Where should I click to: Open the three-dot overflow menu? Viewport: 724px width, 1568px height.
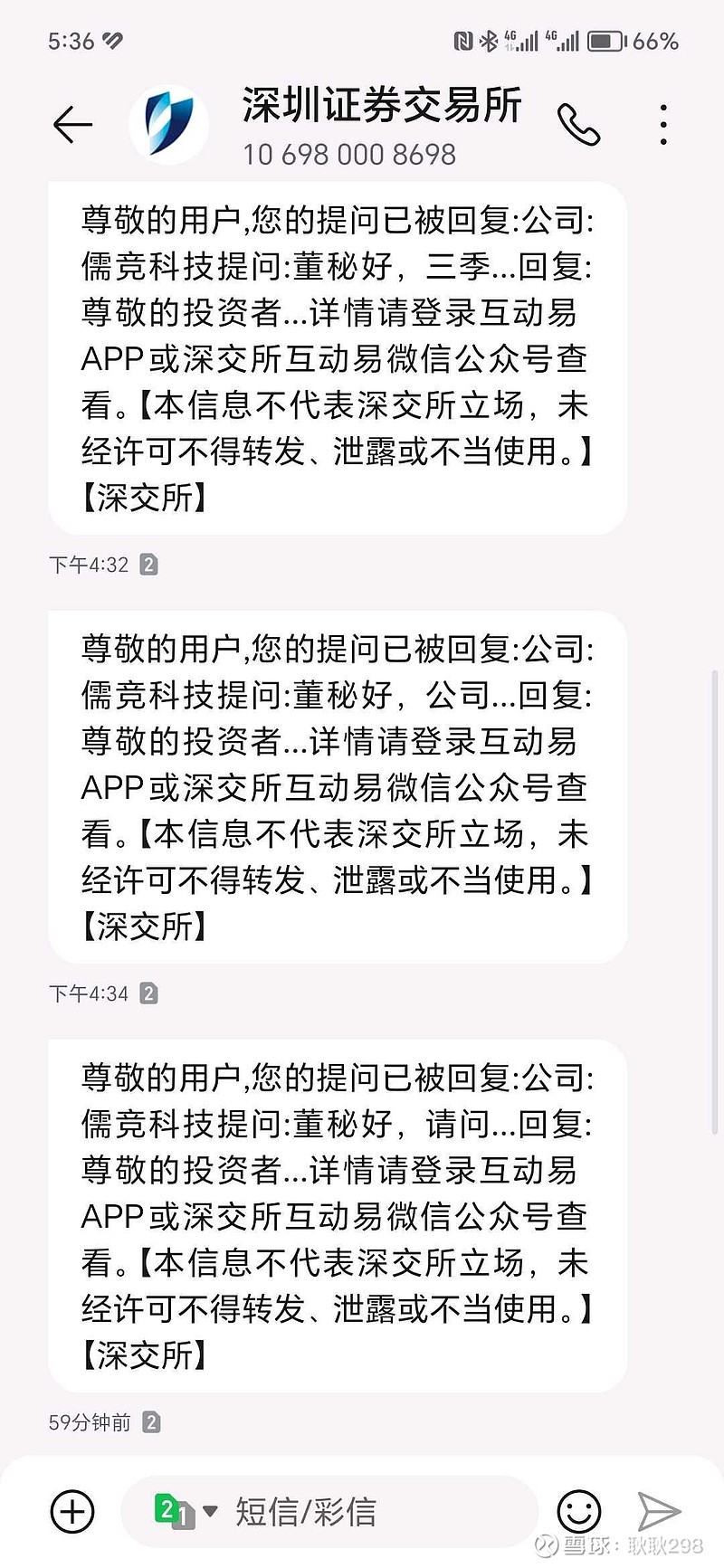(663, 124)
